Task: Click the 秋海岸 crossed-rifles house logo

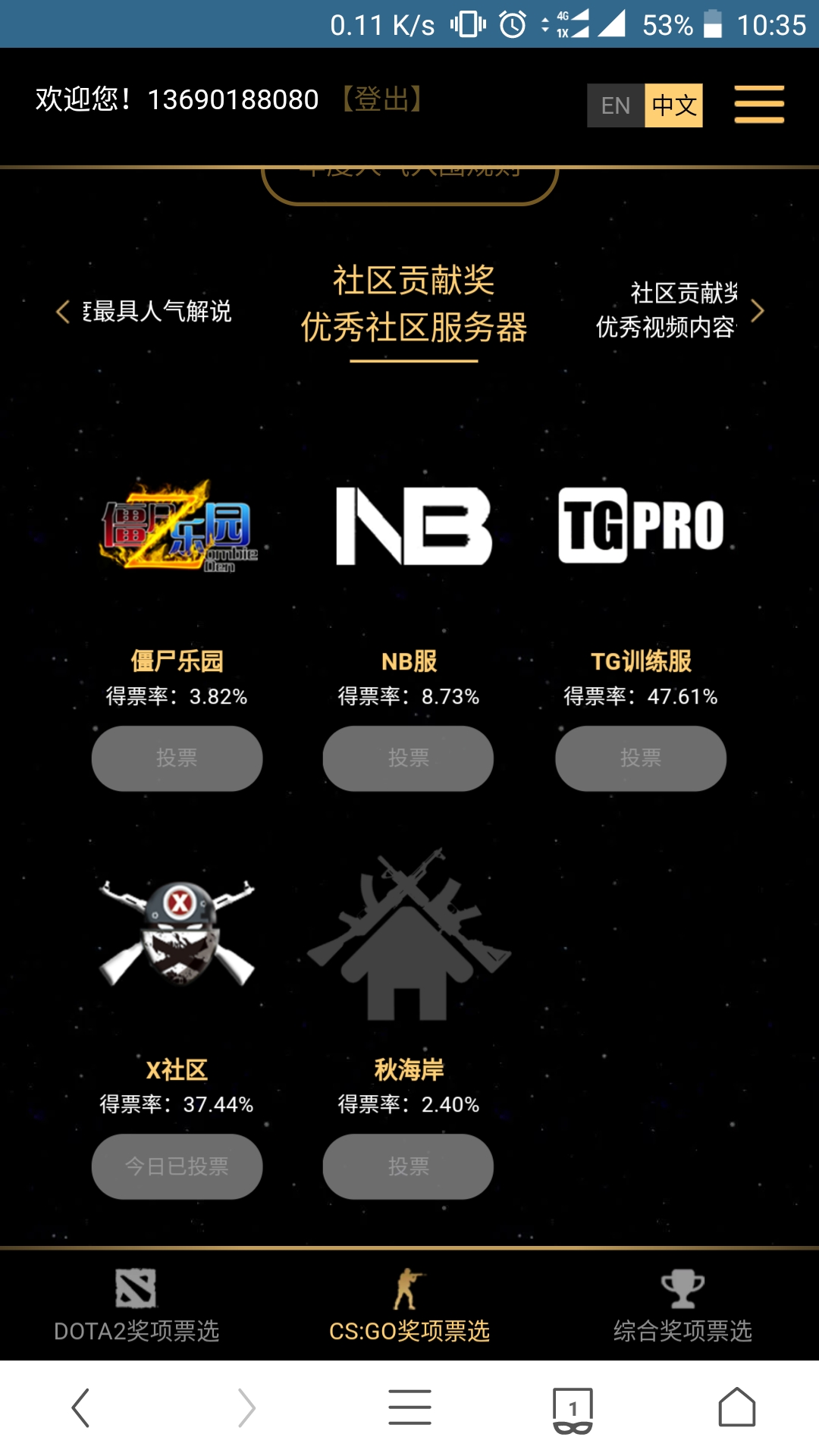Action: 409,937
